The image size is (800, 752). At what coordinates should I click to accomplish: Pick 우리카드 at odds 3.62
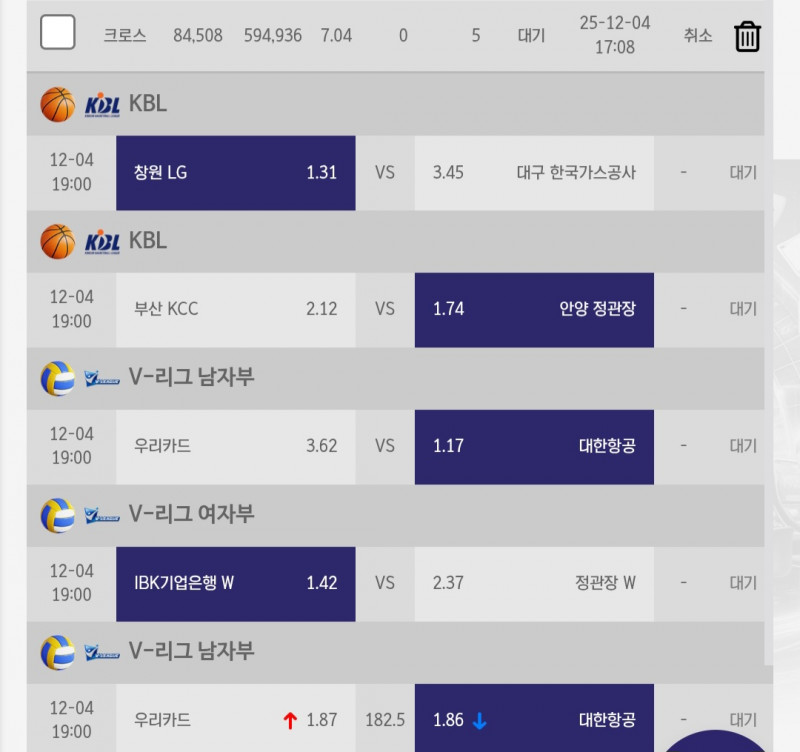click(235, 446)
